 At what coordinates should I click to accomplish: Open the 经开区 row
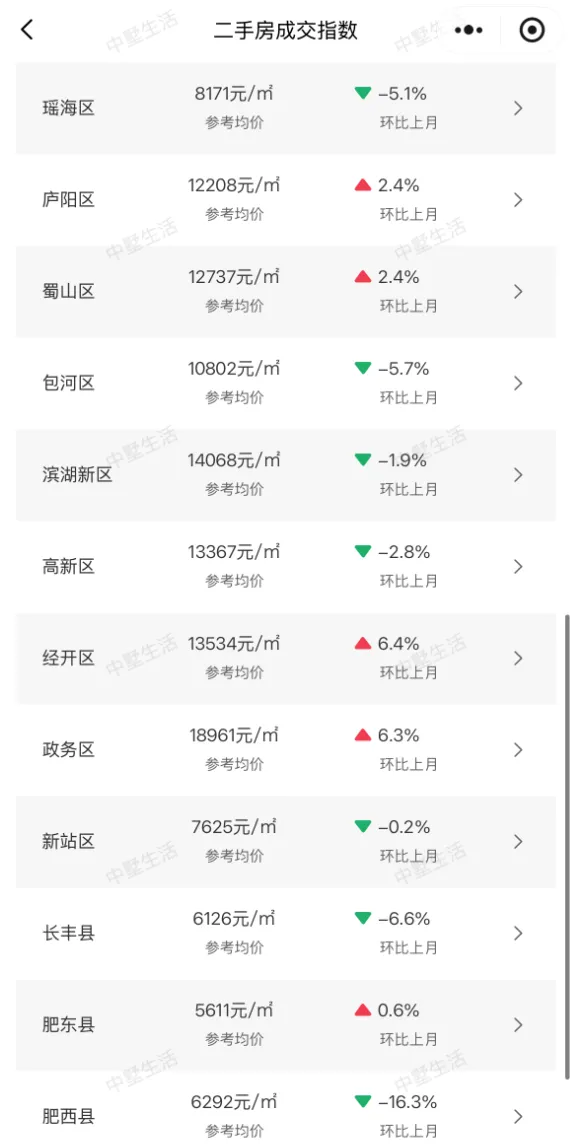tap(285, 658)
